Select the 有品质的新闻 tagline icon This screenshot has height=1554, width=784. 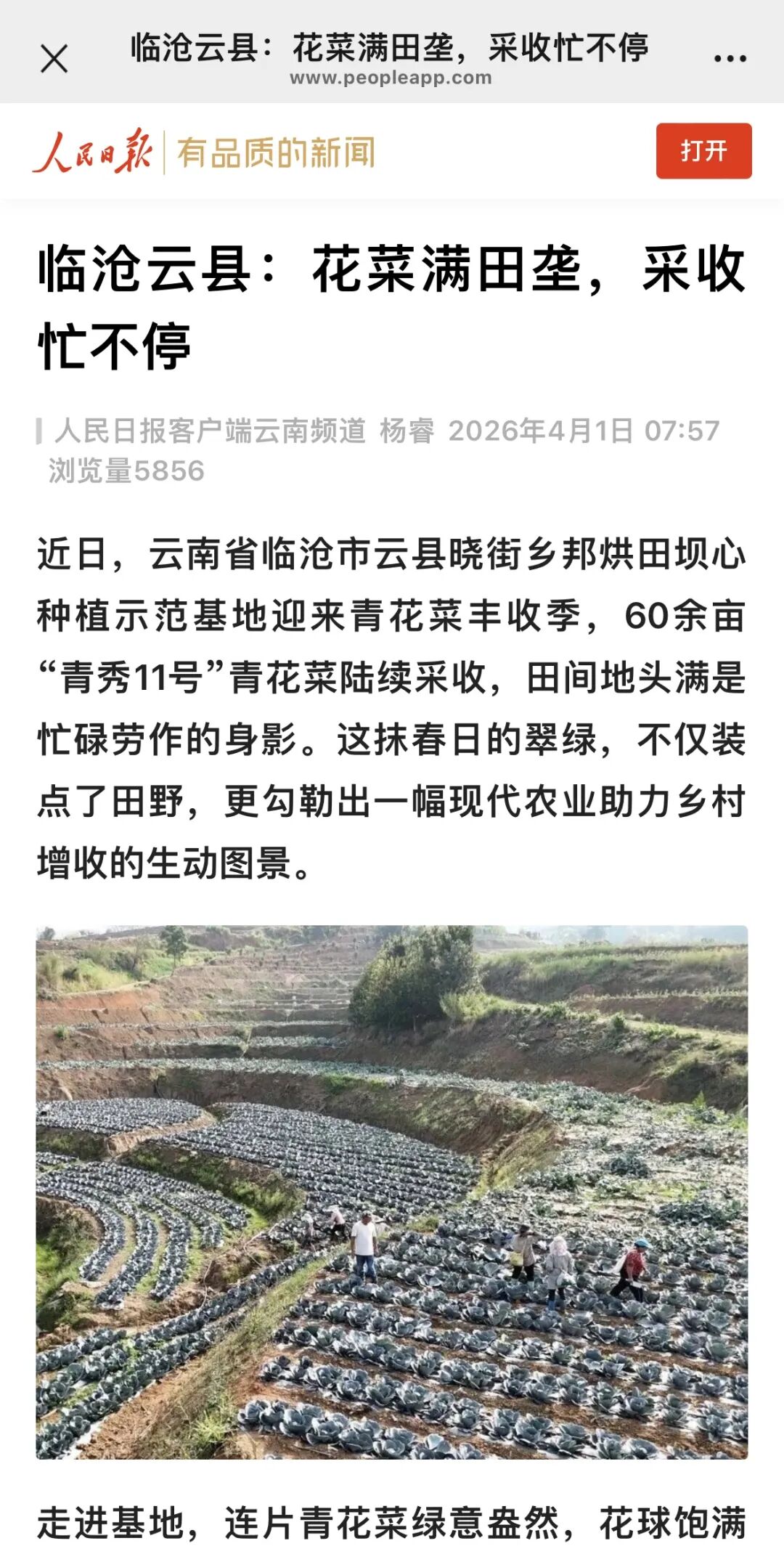pyautogui.click(x=276, y=150)
